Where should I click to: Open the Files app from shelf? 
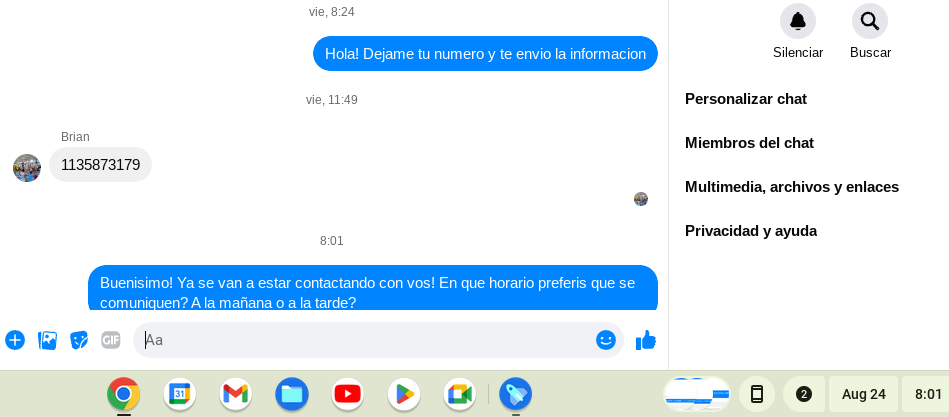click(291, 394)
